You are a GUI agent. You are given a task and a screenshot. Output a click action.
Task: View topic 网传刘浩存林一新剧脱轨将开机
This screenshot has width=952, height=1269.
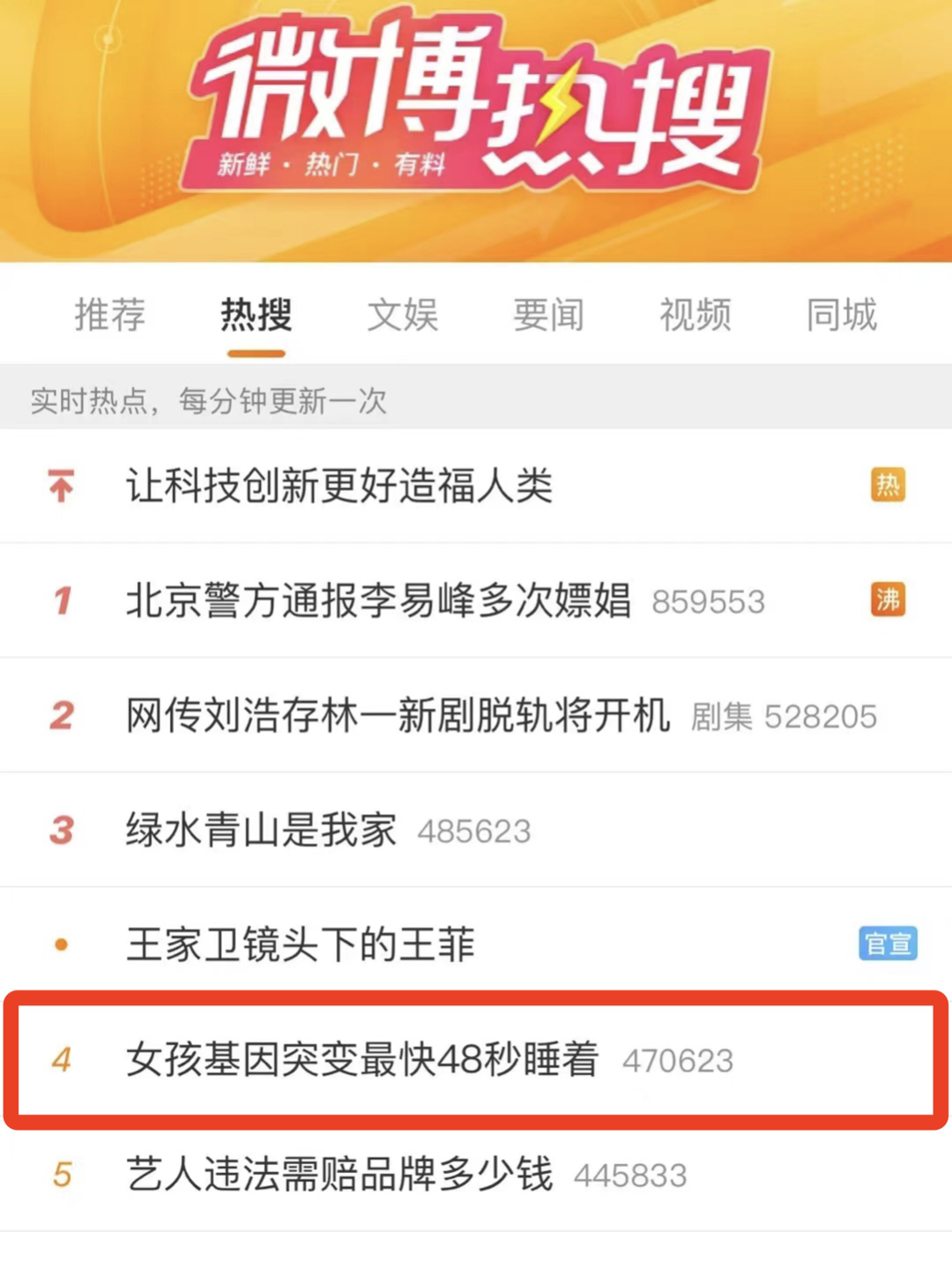[398, 715]
